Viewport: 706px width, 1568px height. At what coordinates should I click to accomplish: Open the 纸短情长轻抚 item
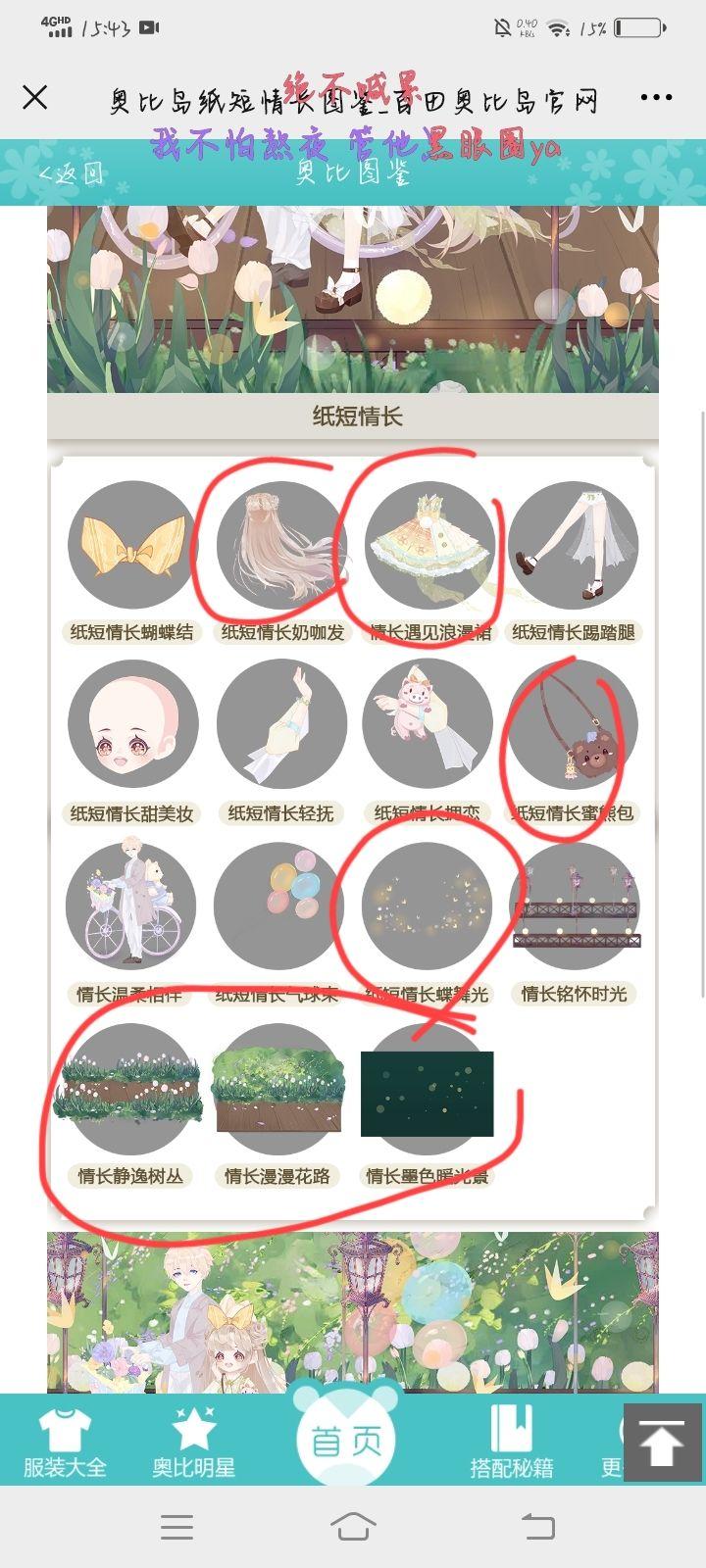[281, 726]
